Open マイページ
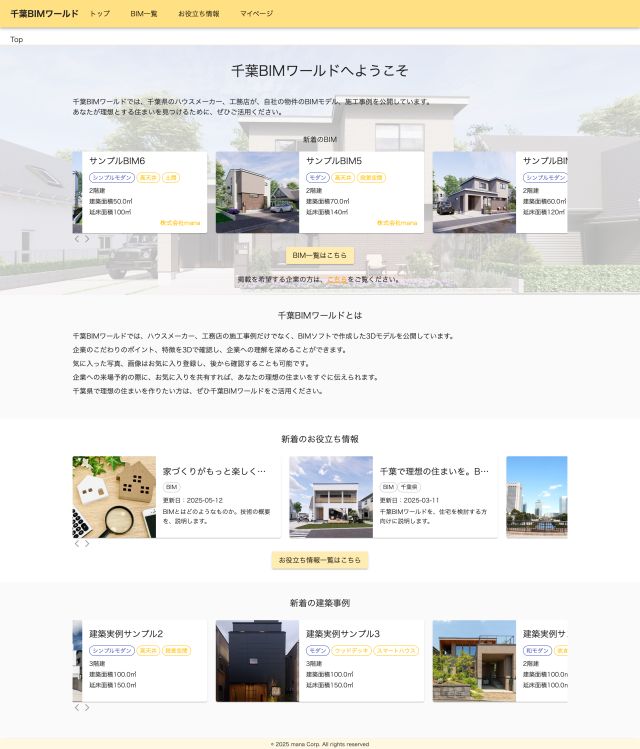The width and height of the screenshot is (640, 749). 256,14
